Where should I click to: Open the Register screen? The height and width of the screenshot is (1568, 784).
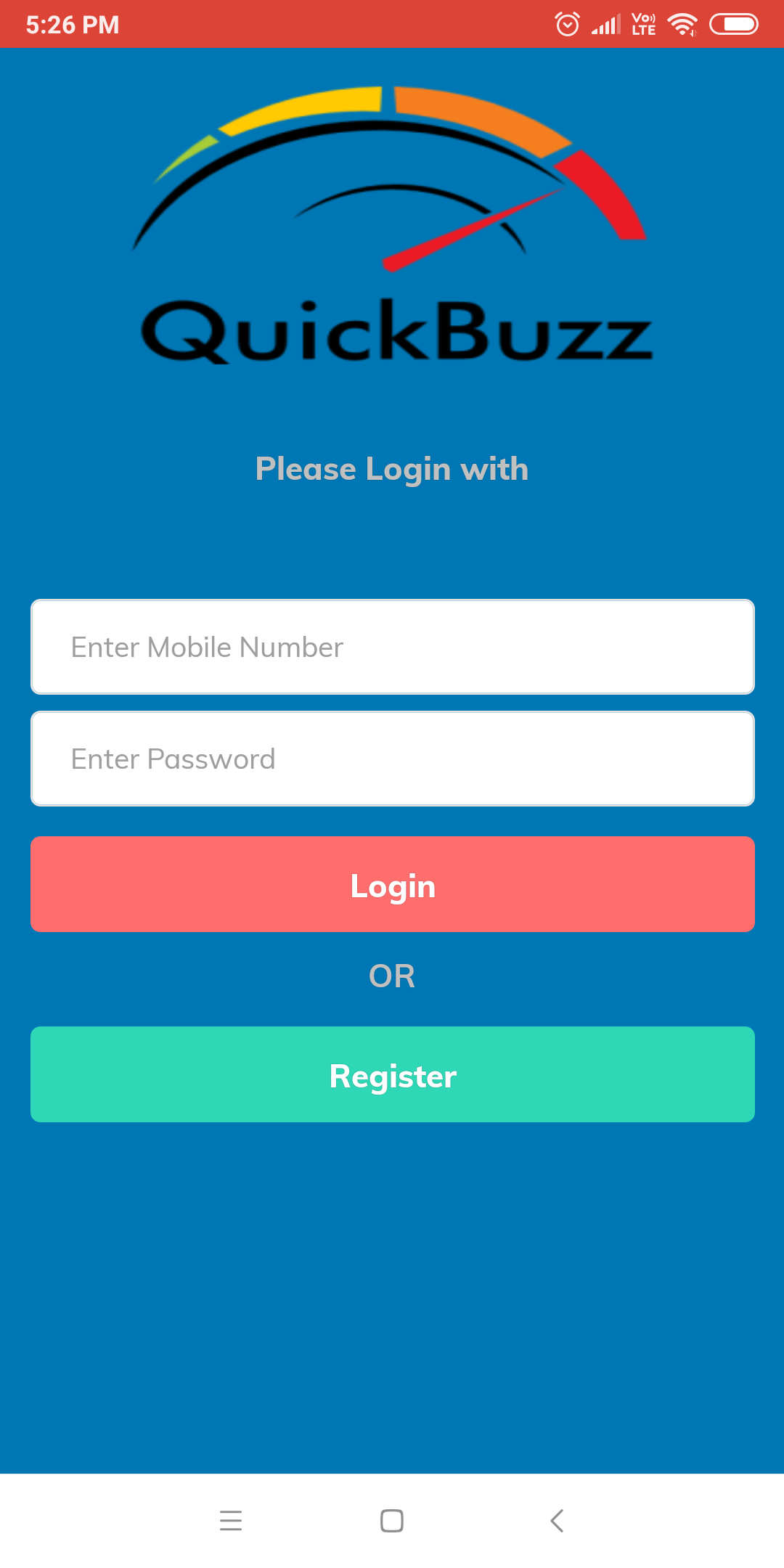point(392,1074)
